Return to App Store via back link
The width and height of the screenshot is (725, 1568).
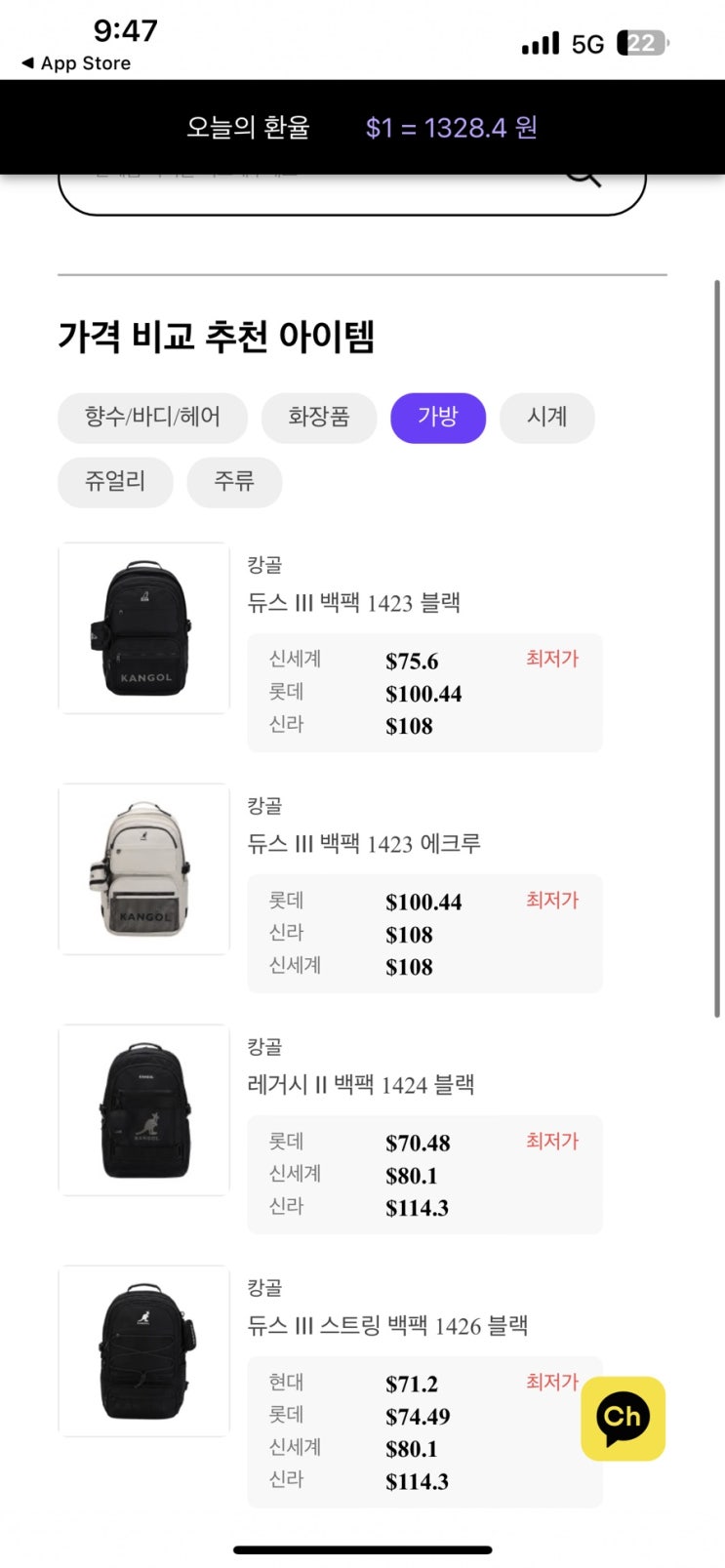76,63
